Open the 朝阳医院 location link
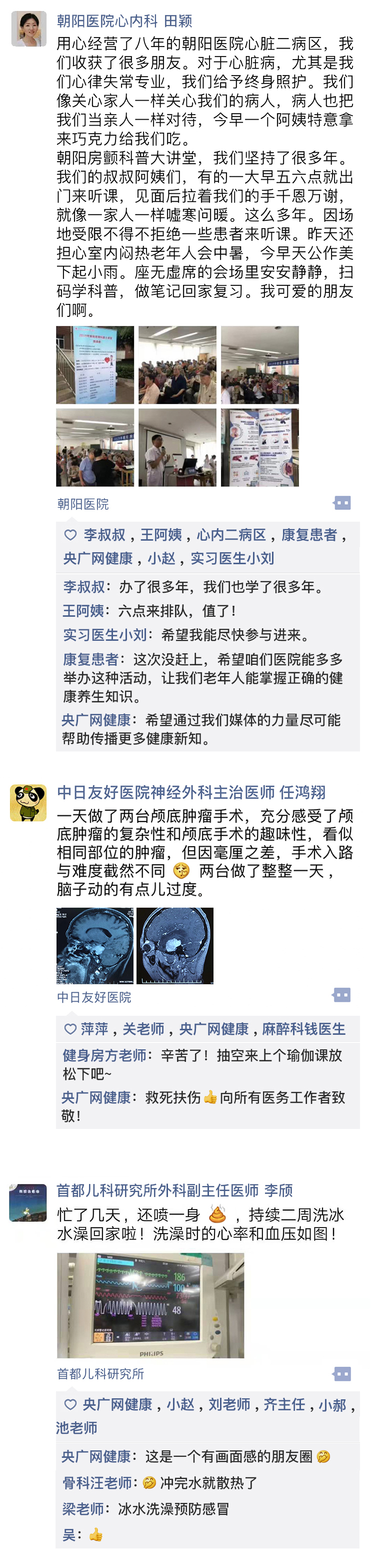This screenshot has width=375, height=1568. 82,504
